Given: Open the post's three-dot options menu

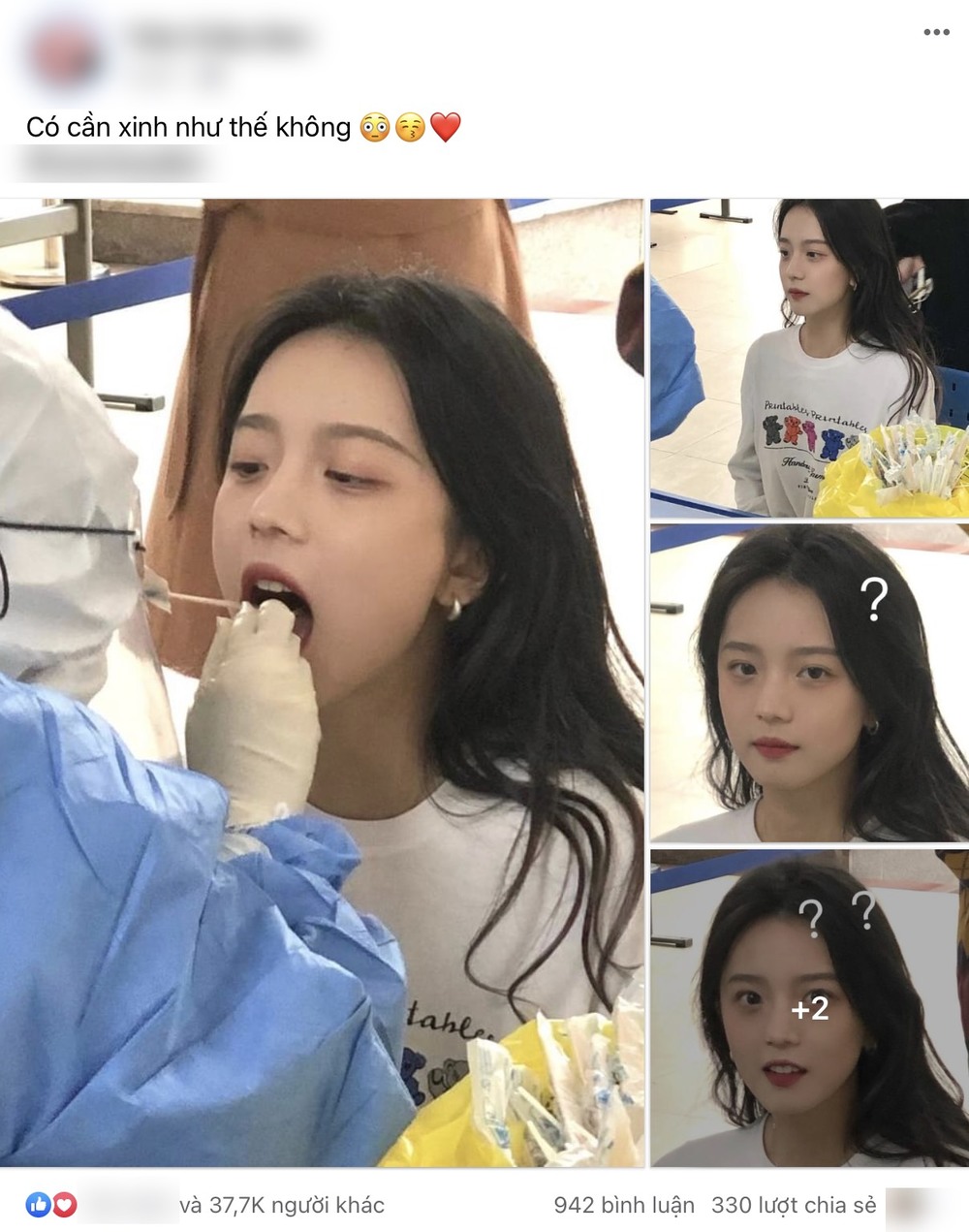Looking at the screenshot, I should (936, 33).
